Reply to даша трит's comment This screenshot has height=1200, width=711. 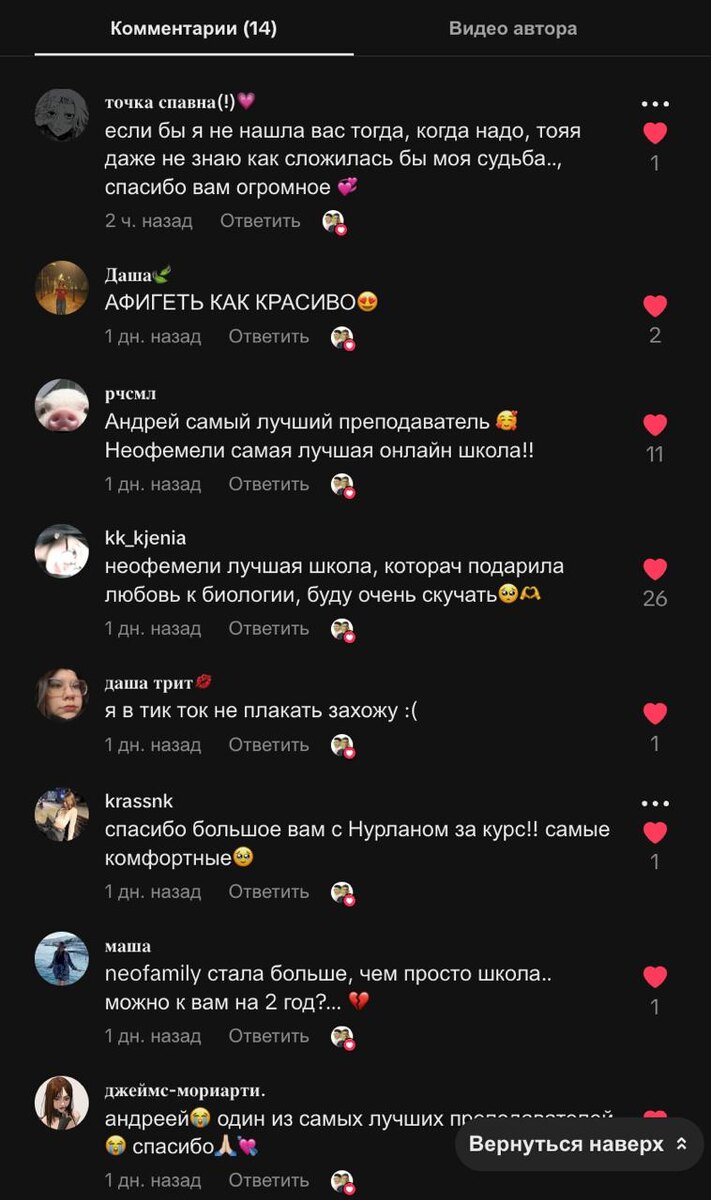[268, 745]
